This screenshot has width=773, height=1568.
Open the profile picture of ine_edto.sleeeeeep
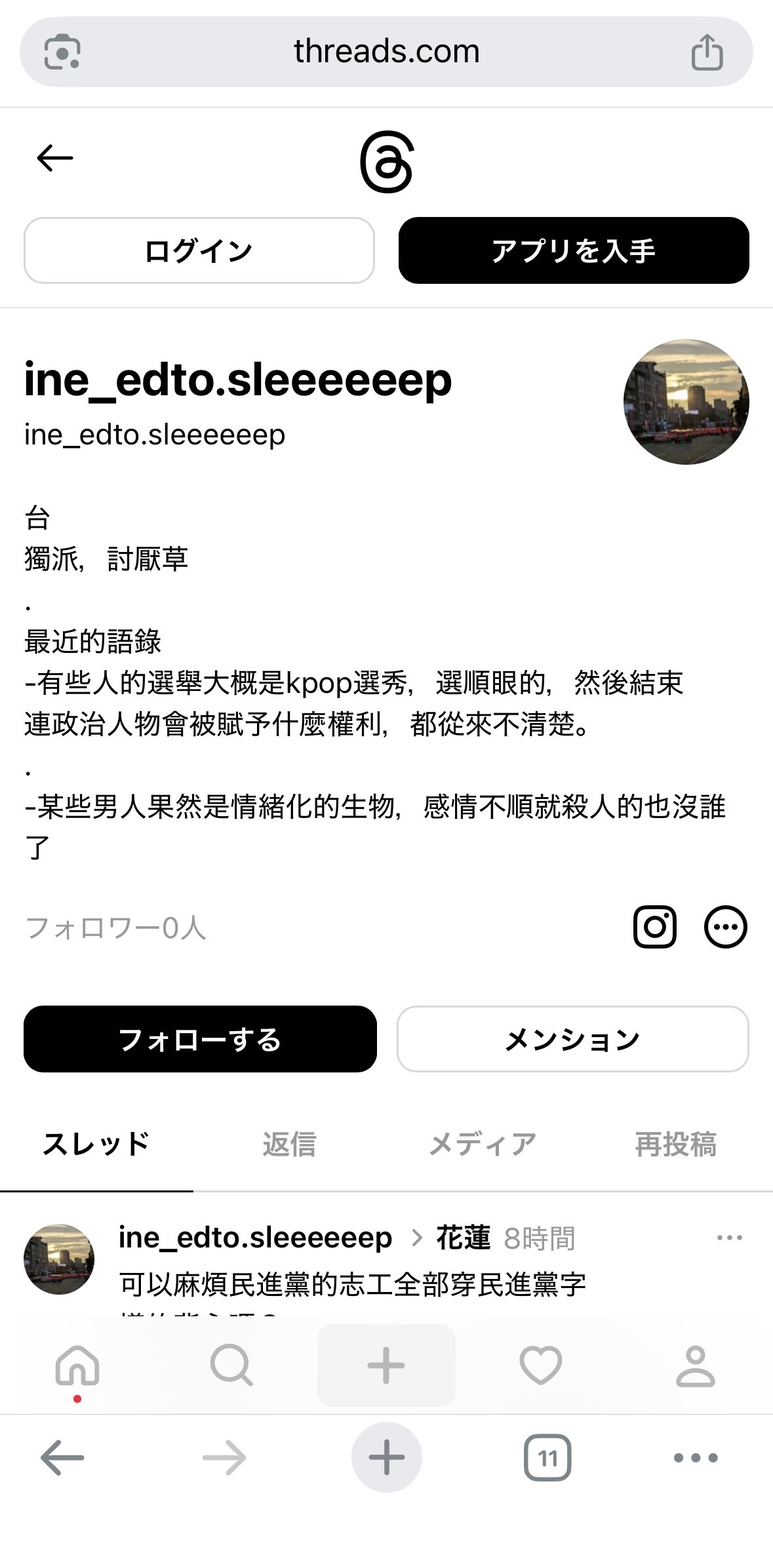pyautogui.click(x=686, y=402)
